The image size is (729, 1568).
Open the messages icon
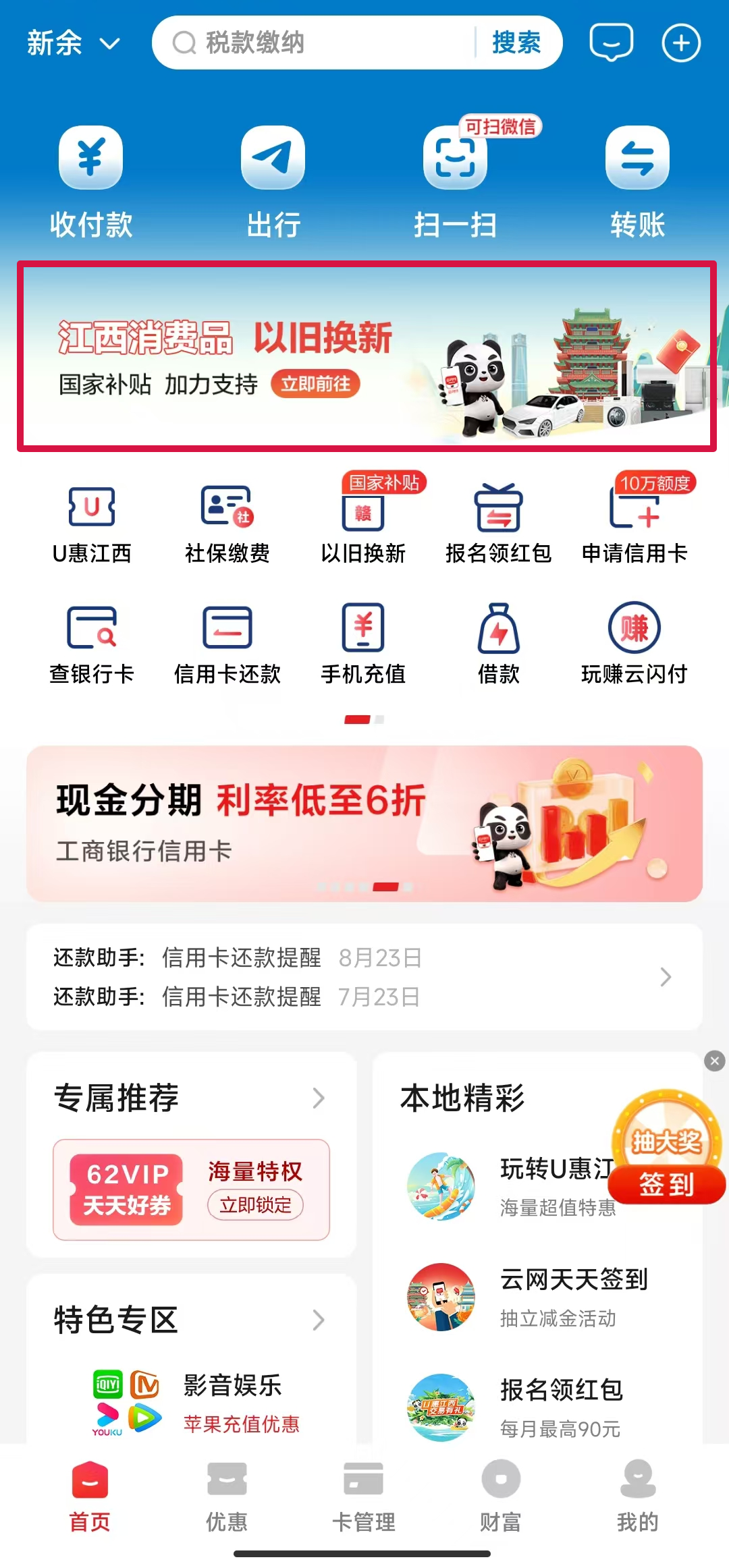(612, 43)
